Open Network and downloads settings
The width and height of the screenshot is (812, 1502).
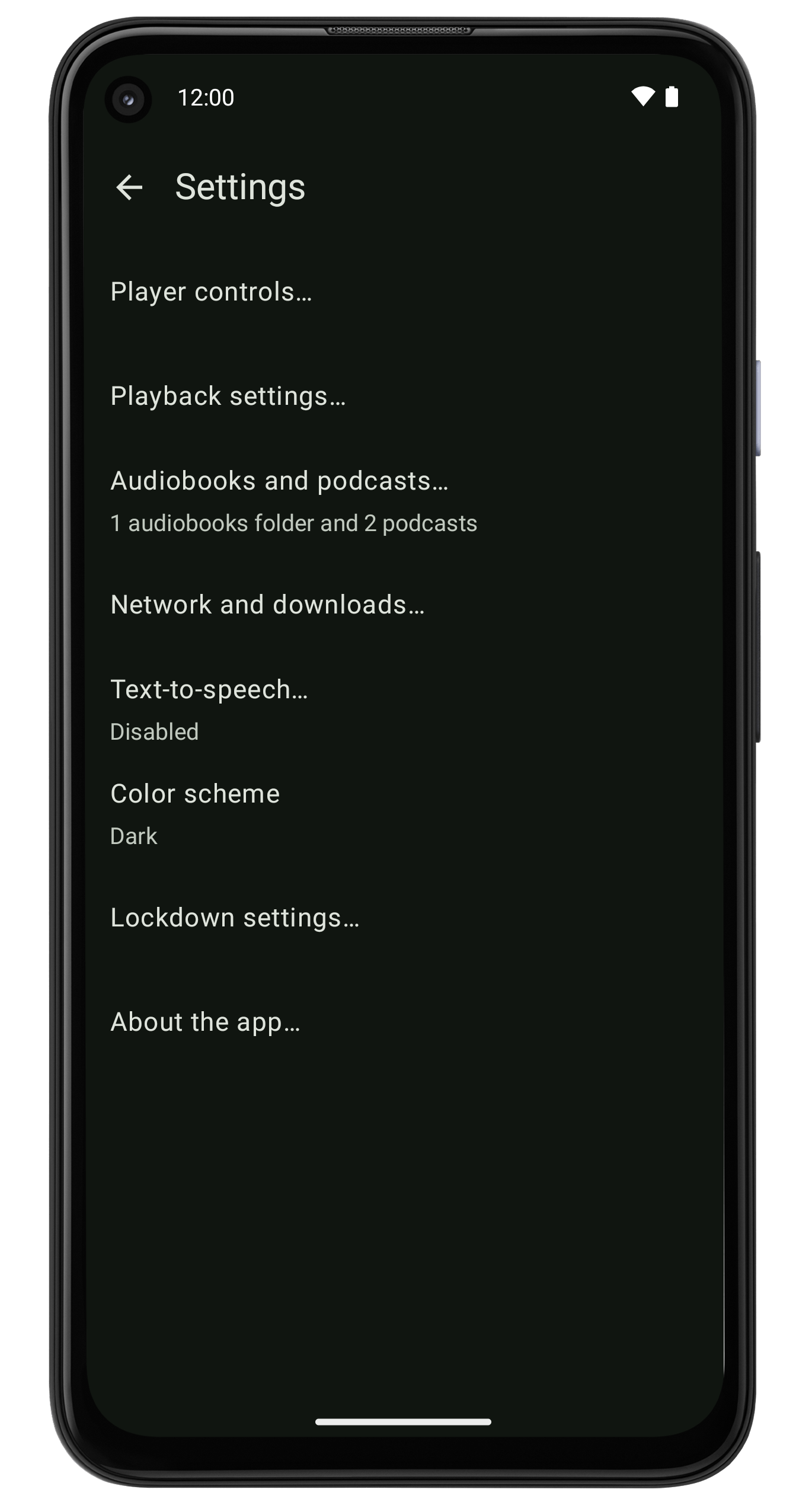click(268, 603)
